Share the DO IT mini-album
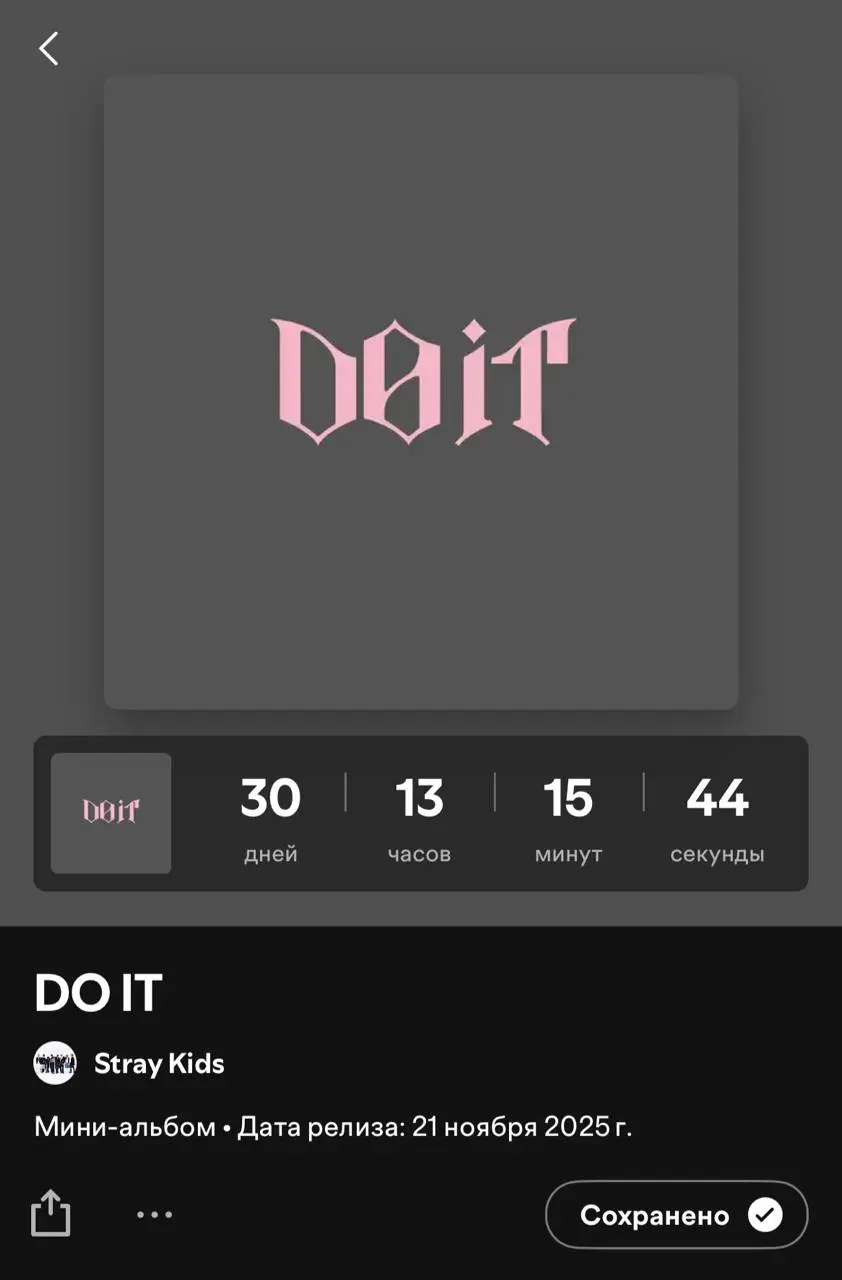 [51, 1214]
